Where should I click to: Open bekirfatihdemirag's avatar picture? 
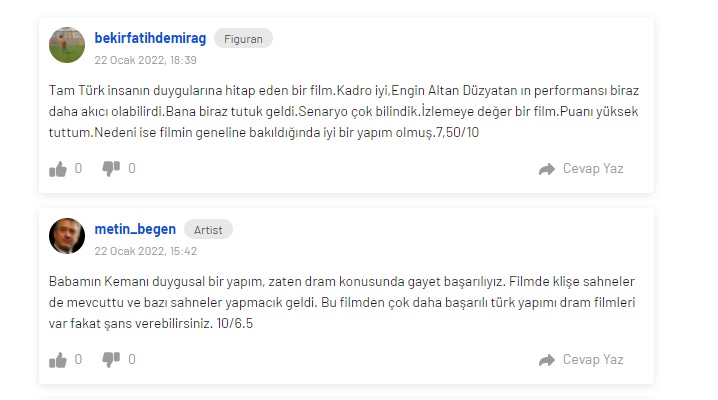67,45
